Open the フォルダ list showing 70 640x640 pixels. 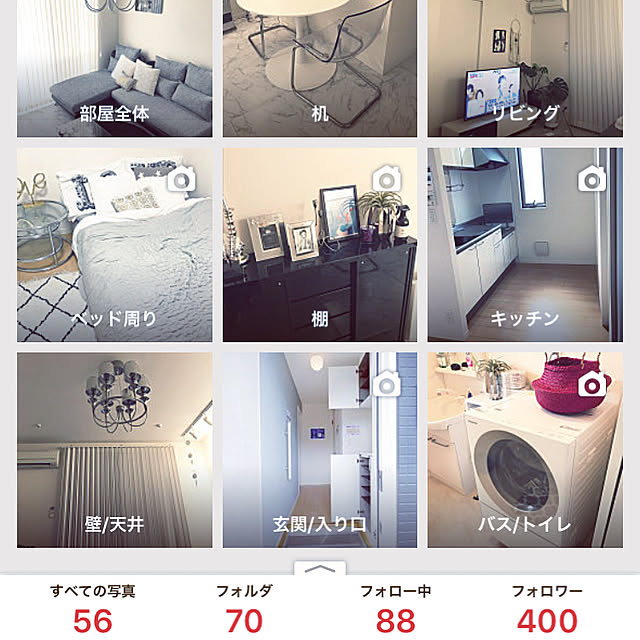tap(243, 608)
